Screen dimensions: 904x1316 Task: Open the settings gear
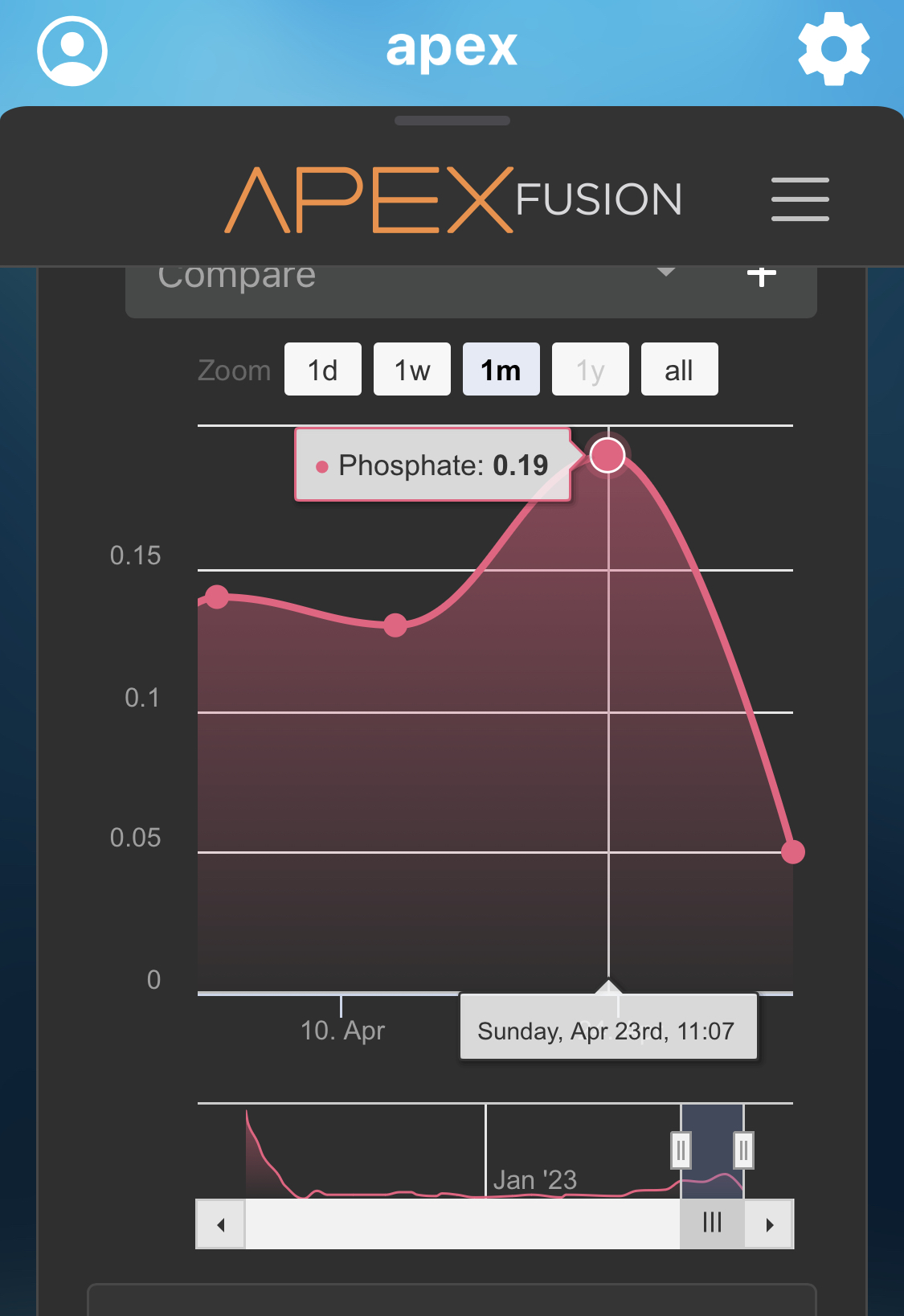point(833,49)
